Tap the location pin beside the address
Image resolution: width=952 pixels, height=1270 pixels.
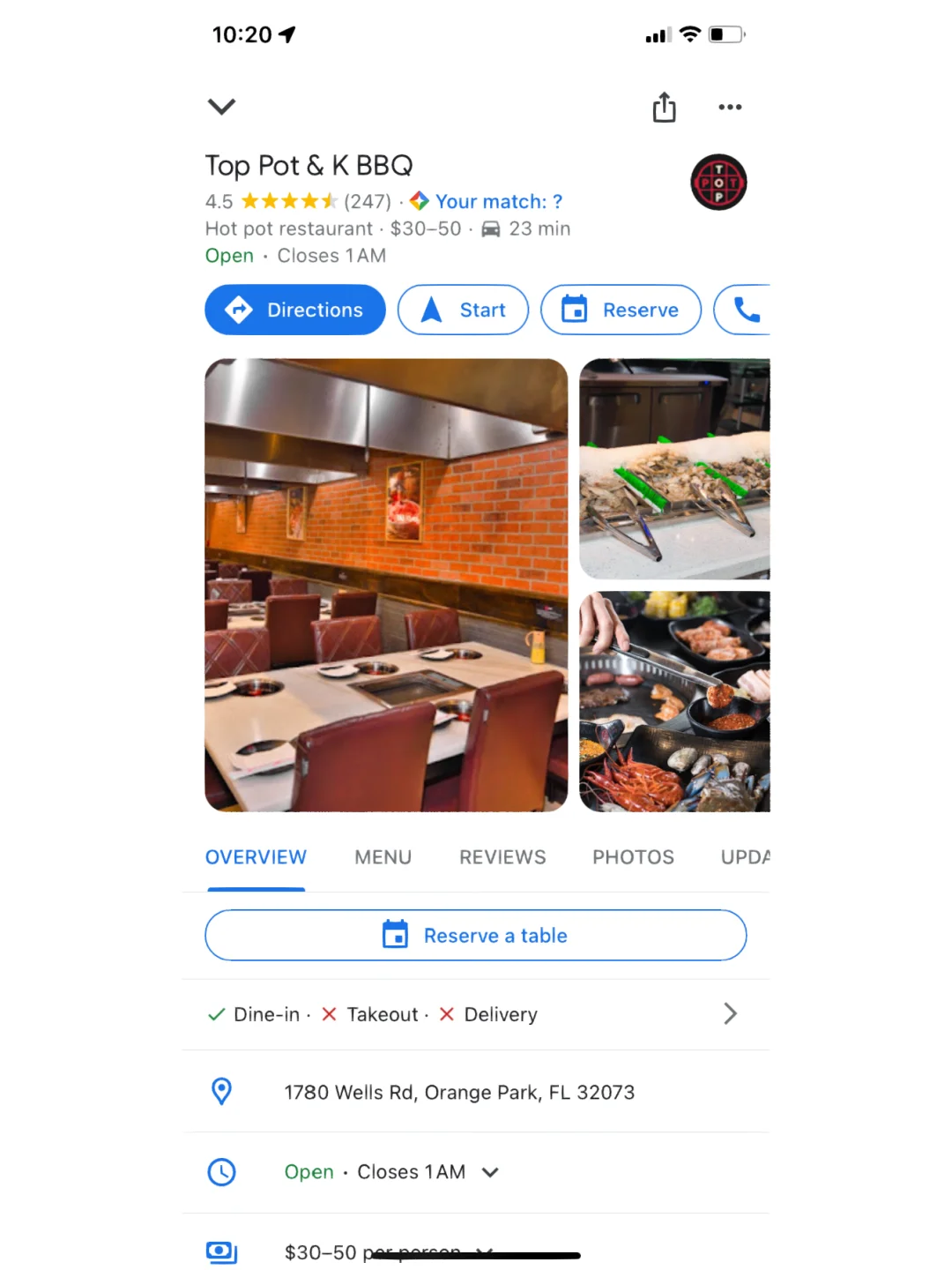tap(221, 1092)
